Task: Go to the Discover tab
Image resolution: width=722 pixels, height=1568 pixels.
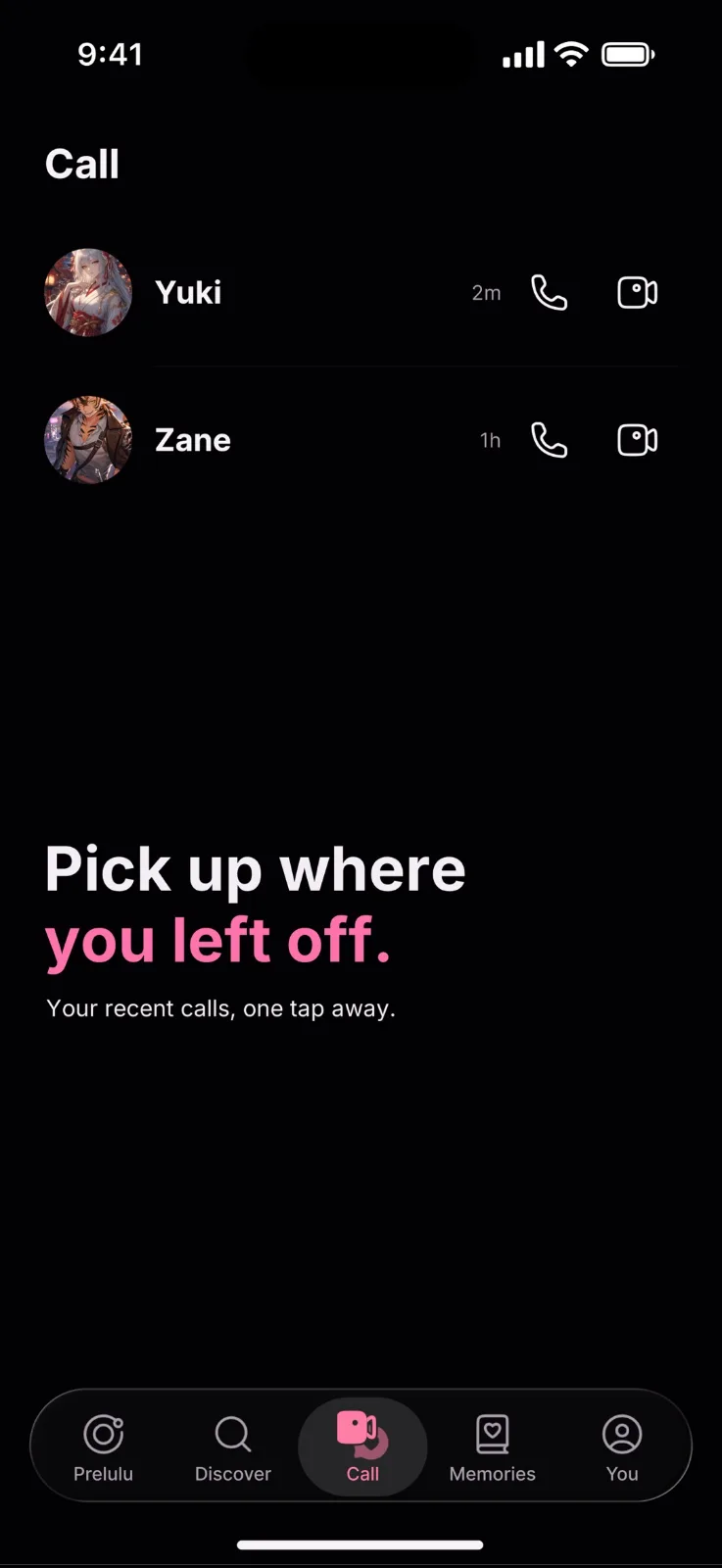Action: tap(233, 1447)
